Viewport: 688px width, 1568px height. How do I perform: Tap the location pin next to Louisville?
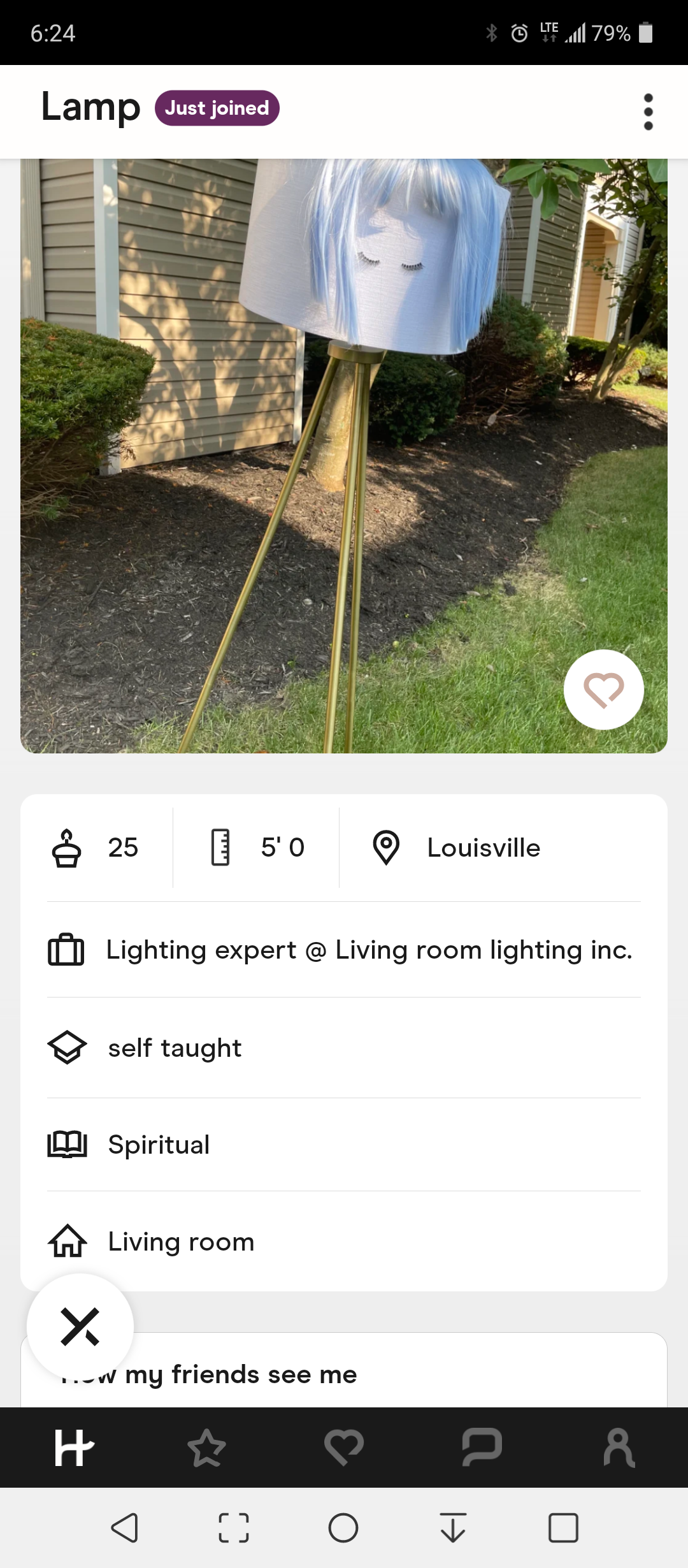tap(388, 847)
